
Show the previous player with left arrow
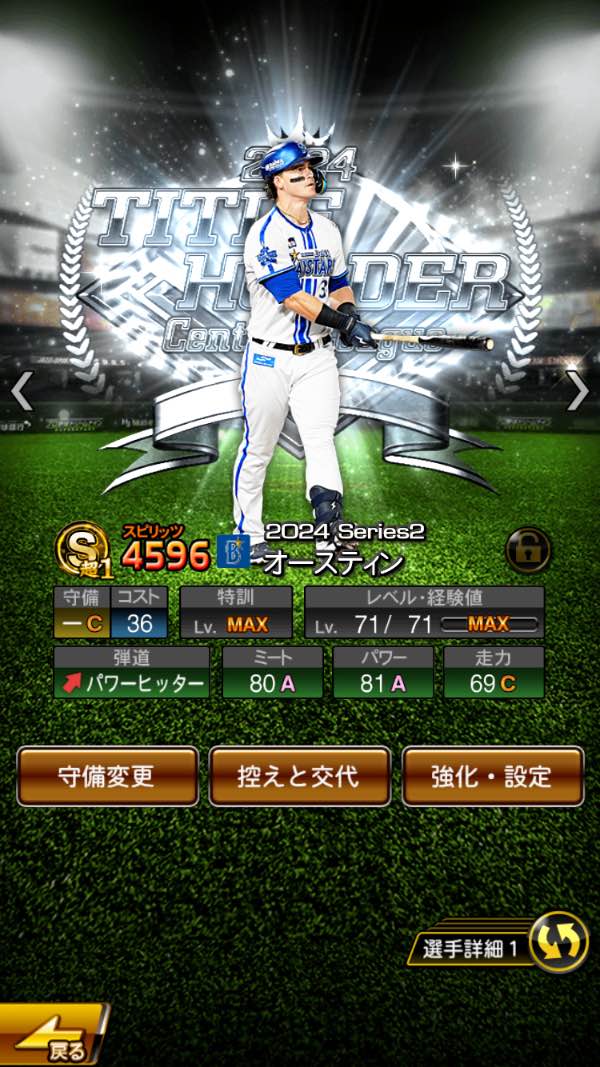coord(22,391)
